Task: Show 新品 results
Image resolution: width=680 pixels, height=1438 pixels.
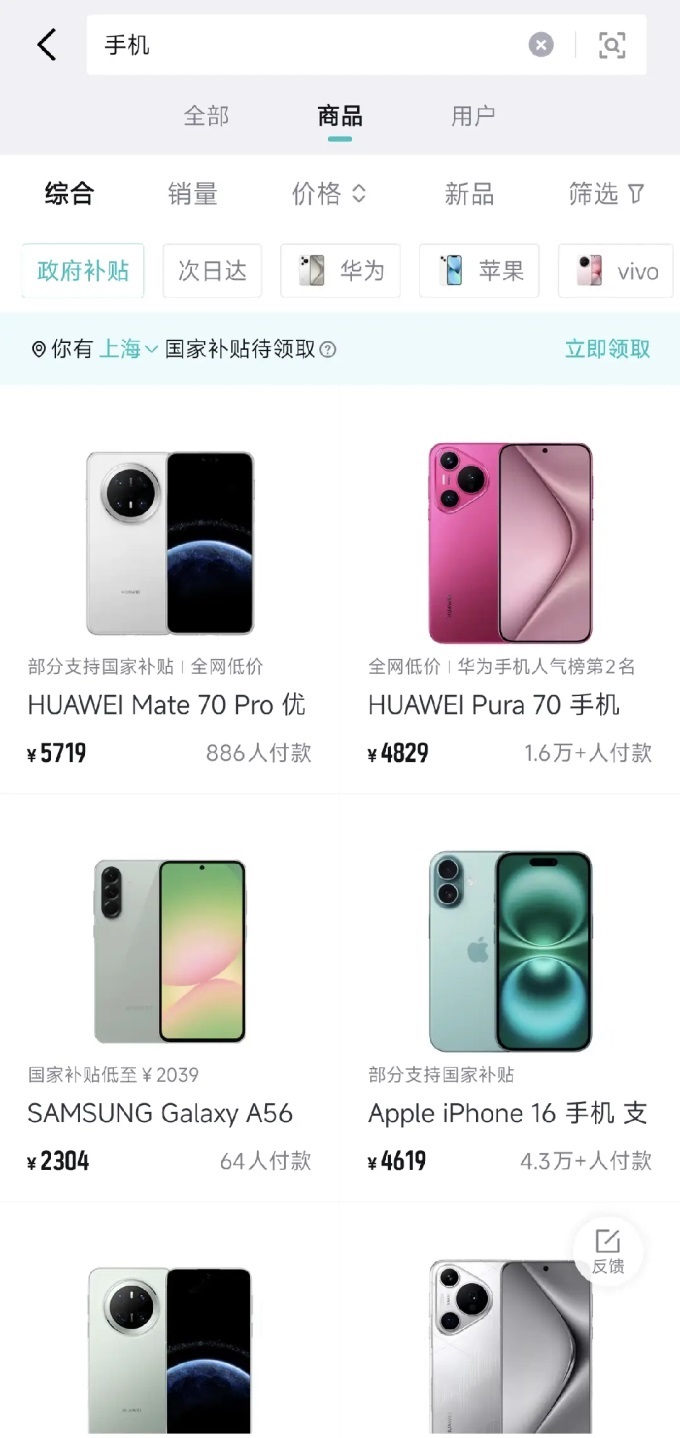Action: click(x=469, y=194)
